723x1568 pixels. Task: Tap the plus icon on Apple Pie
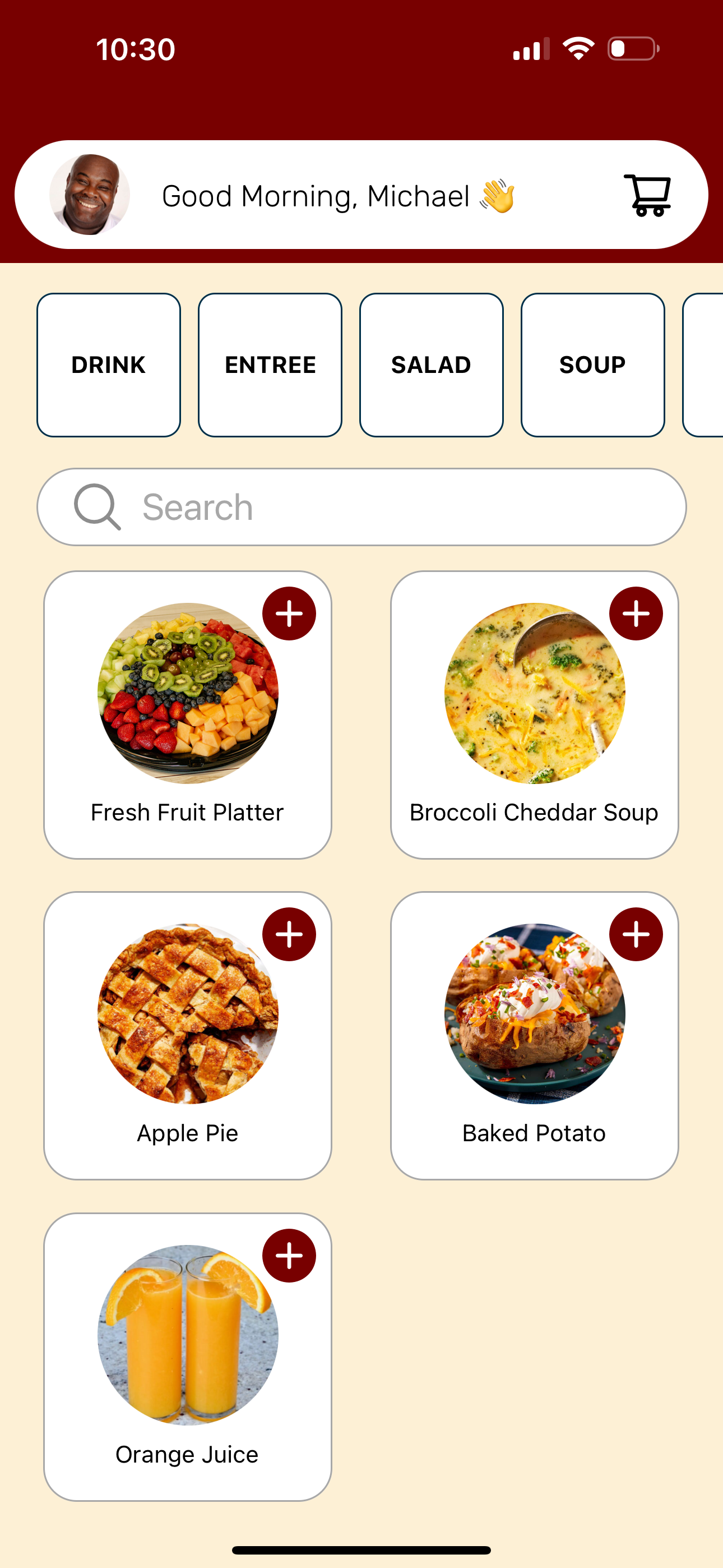point(289,934)
